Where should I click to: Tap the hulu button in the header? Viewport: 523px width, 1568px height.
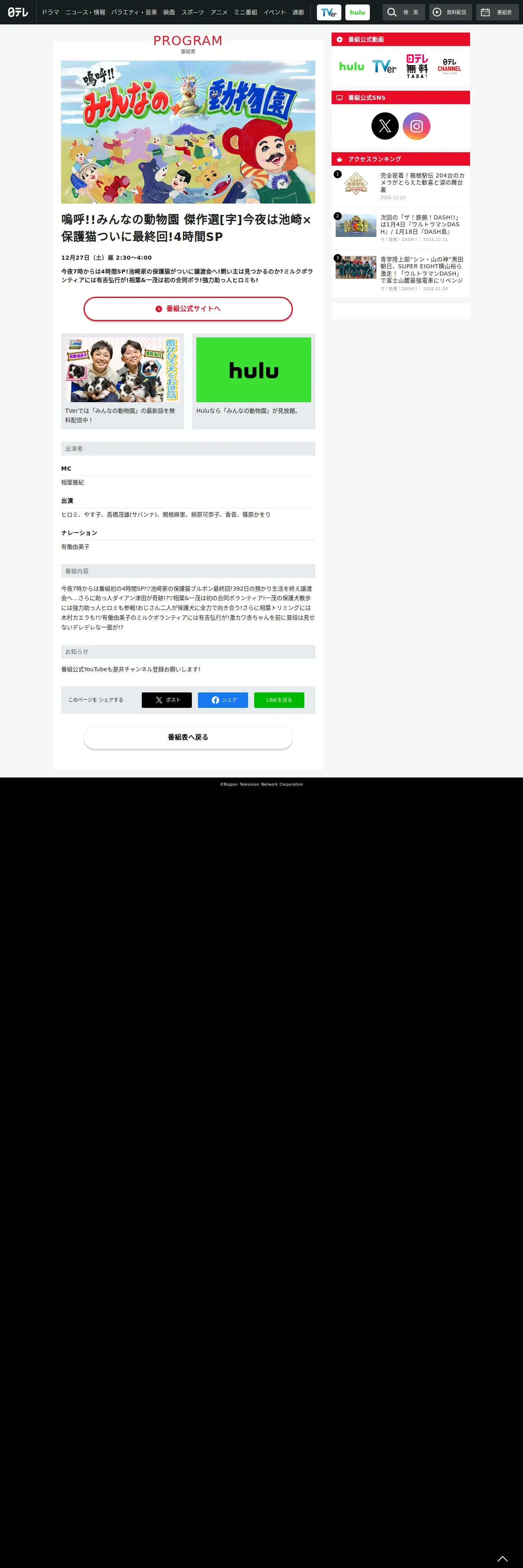click(357, 12)
